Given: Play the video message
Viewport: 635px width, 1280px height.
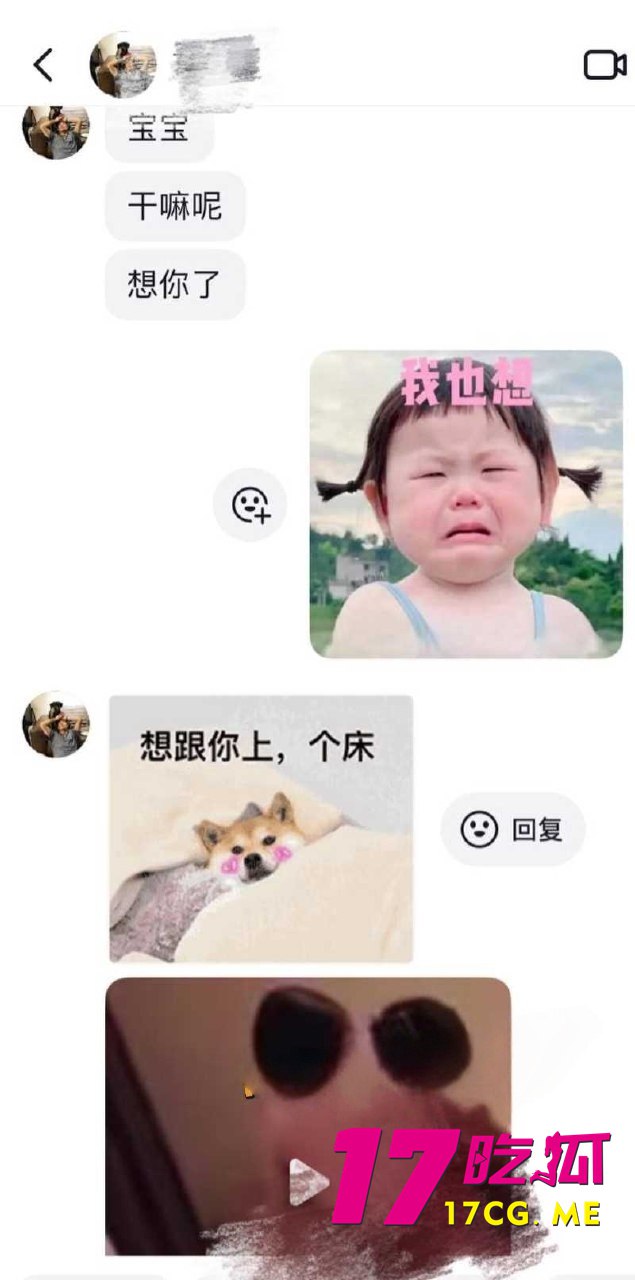Looking at the screenshot, I should point(308,1182).
